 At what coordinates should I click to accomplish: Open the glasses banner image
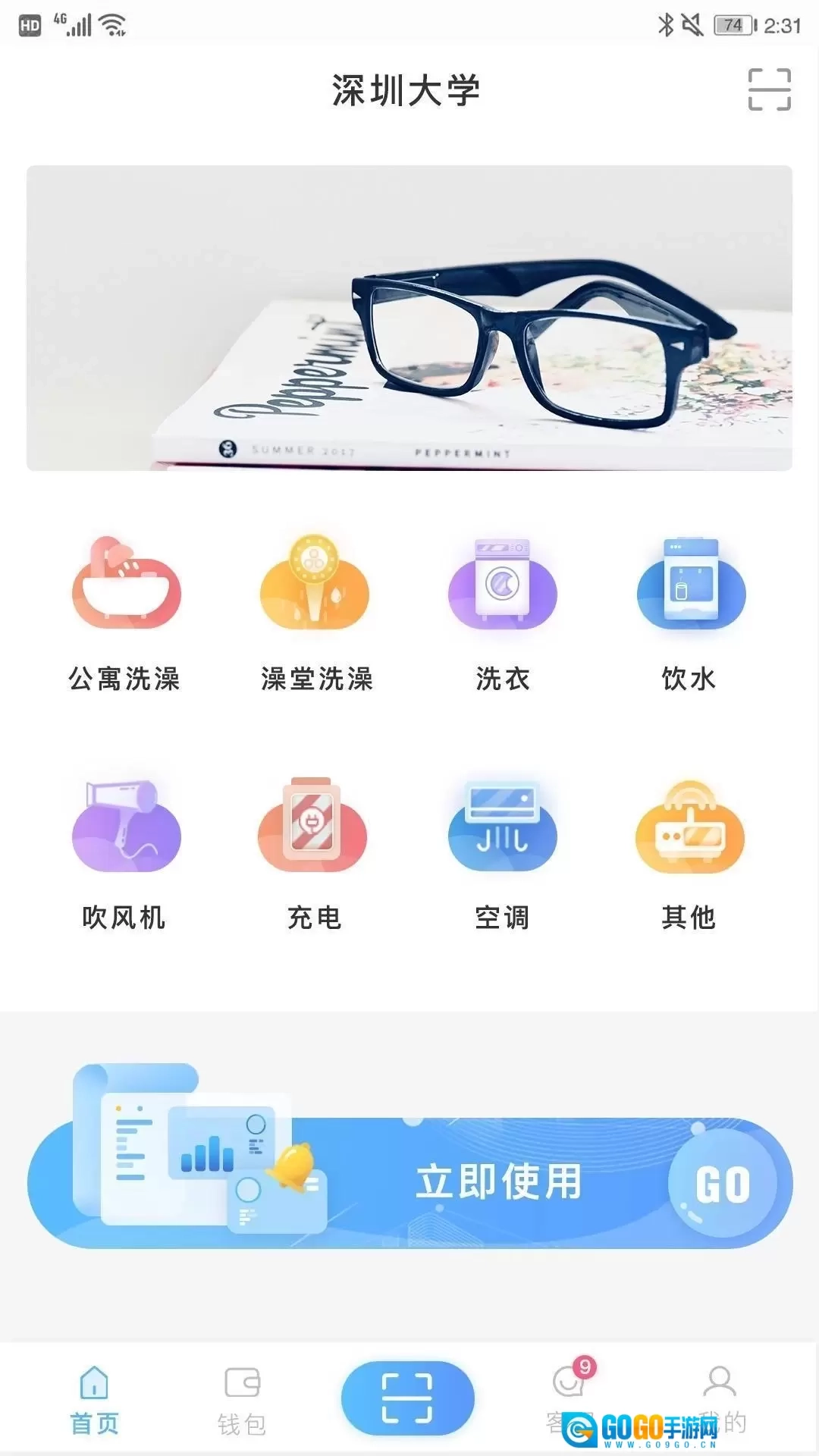(409, 318)
